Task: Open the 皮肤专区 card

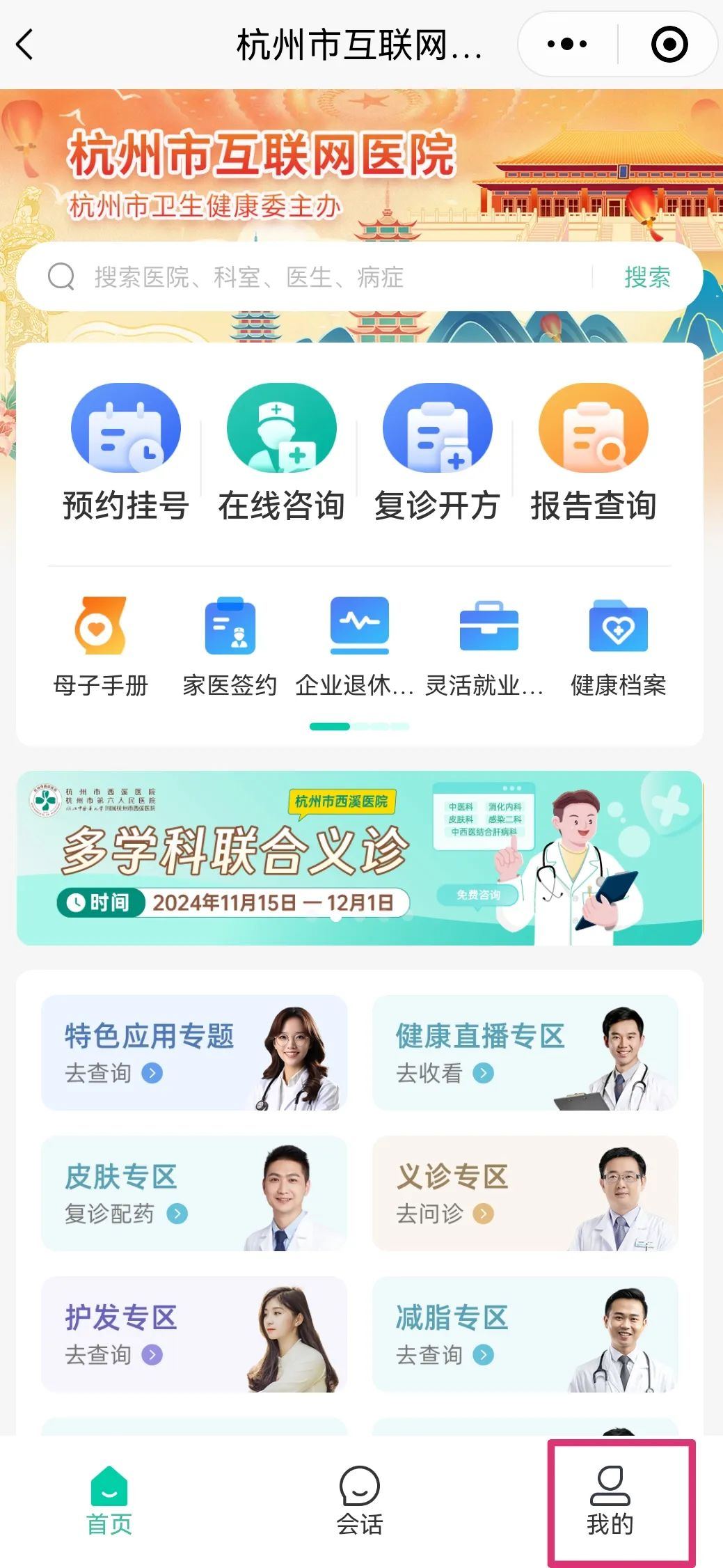Action: 194,1193
